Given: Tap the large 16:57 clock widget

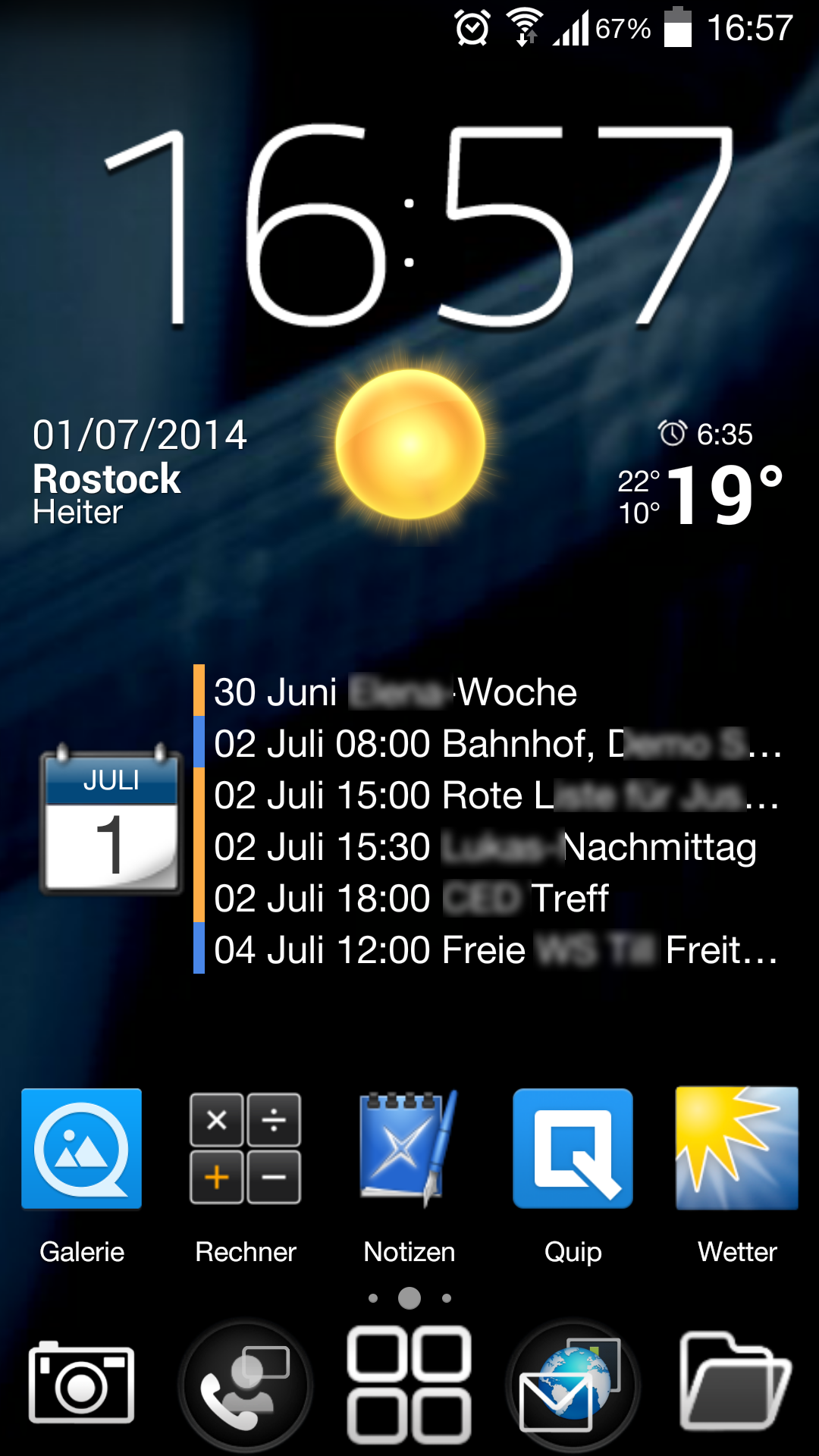Looking at the screenshot, I should tap(419, 226).
